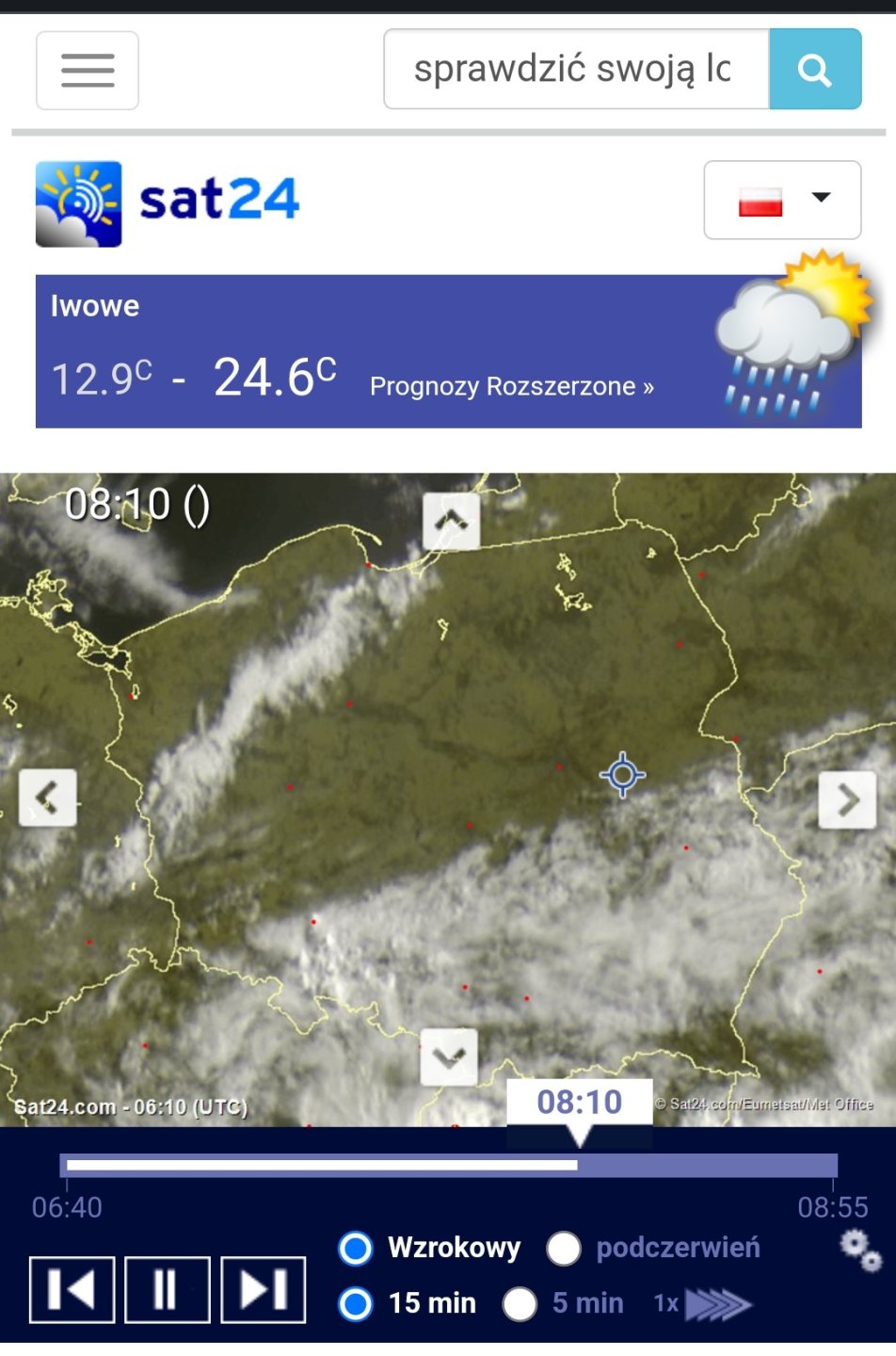This screenshot has height=1356, width=896.
Task: Tap the location search field
Action: click(x=576, y=69)
